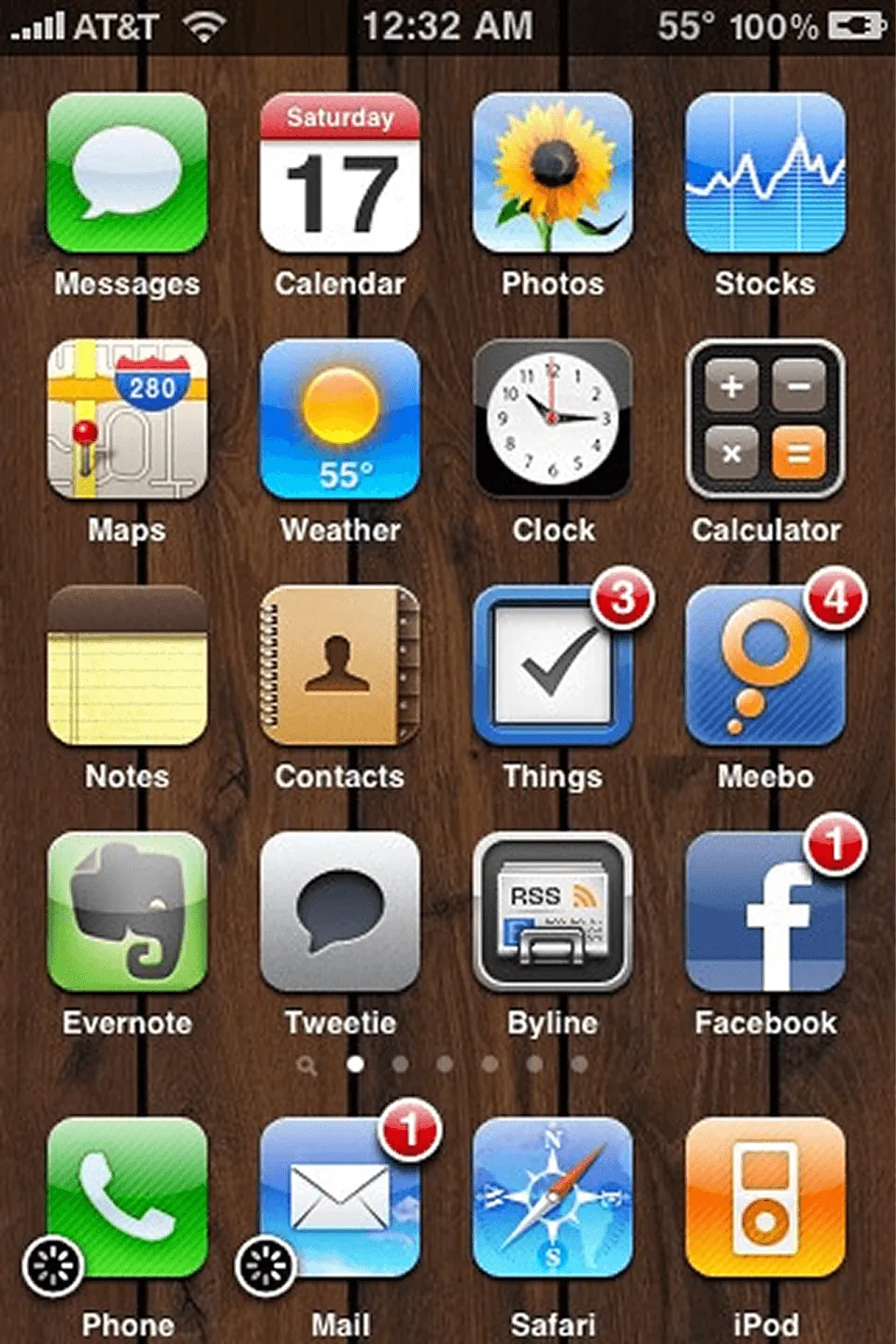Open the Photos app
The height and width of the screenshot is (1344, 896).
pos(553,178)
